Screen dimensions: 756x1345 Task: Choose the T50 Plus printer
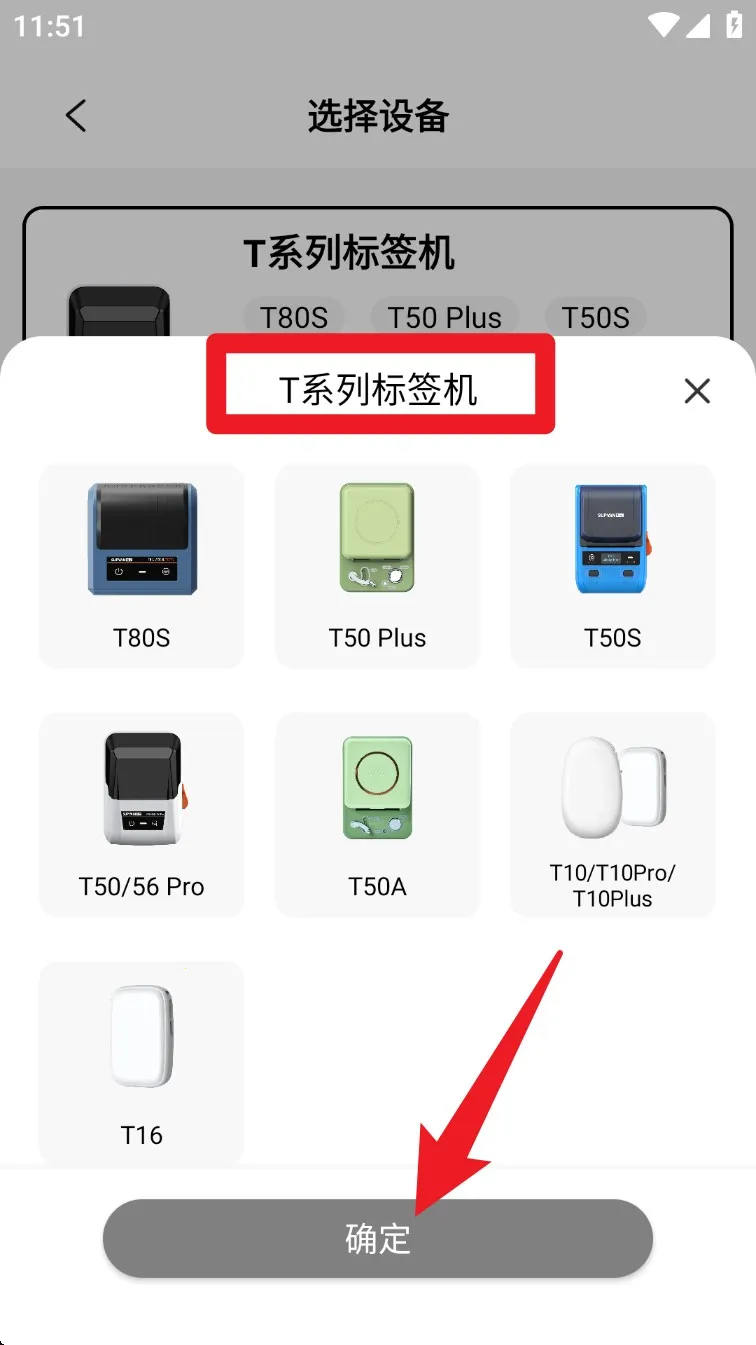tap(377, 565)
